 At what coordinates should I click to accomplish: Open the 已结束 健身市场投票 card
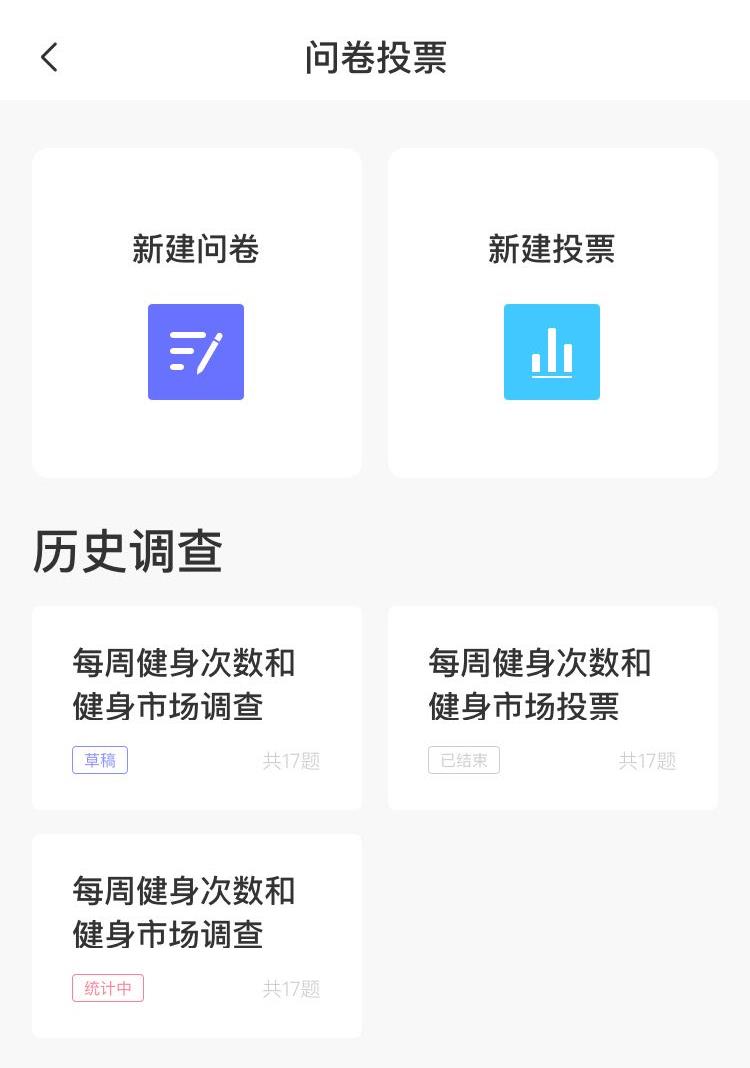tap(552, 707)
